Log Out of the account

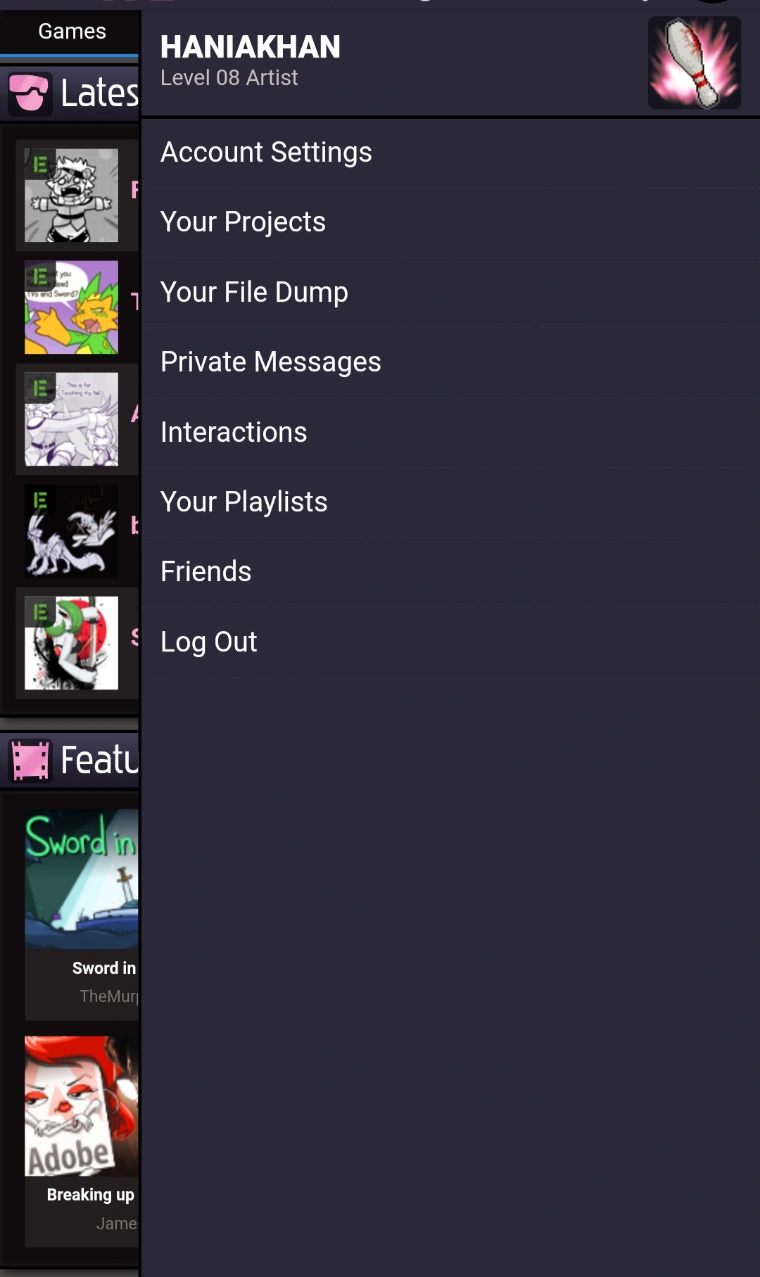point(209,642)
